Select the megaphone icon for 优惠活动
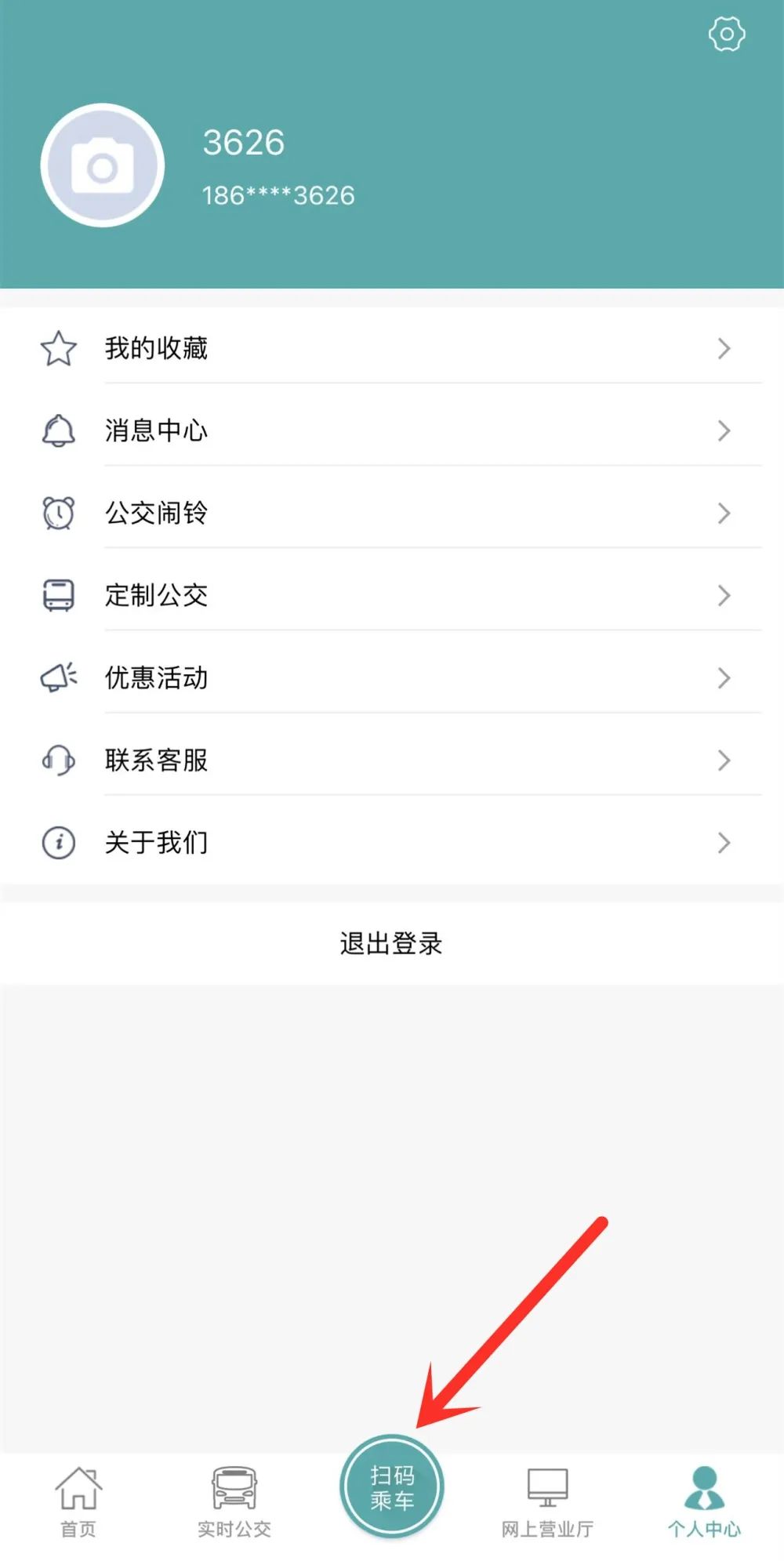 [58, 678]
